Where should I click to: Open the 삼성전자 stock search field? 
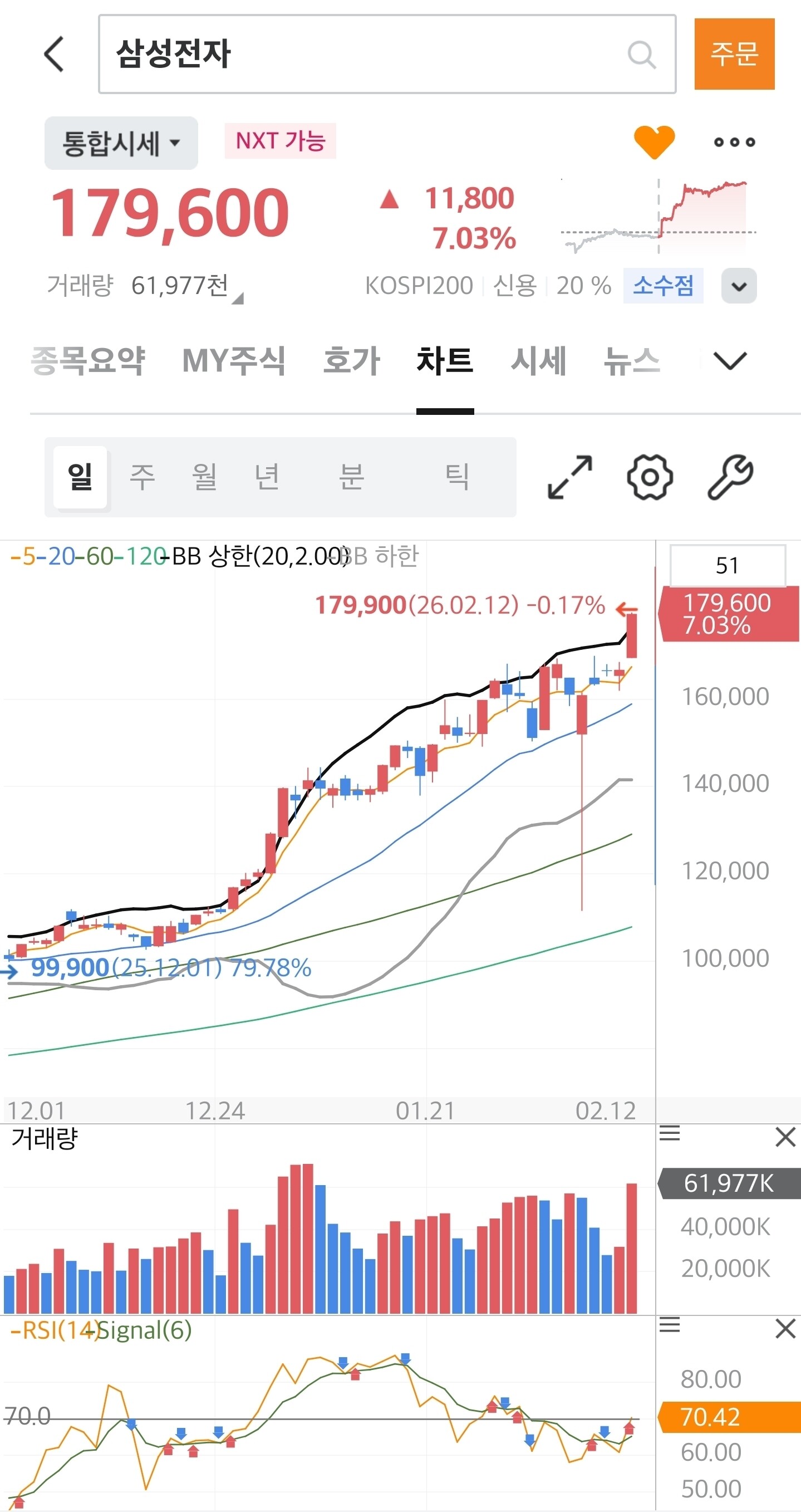387,54
